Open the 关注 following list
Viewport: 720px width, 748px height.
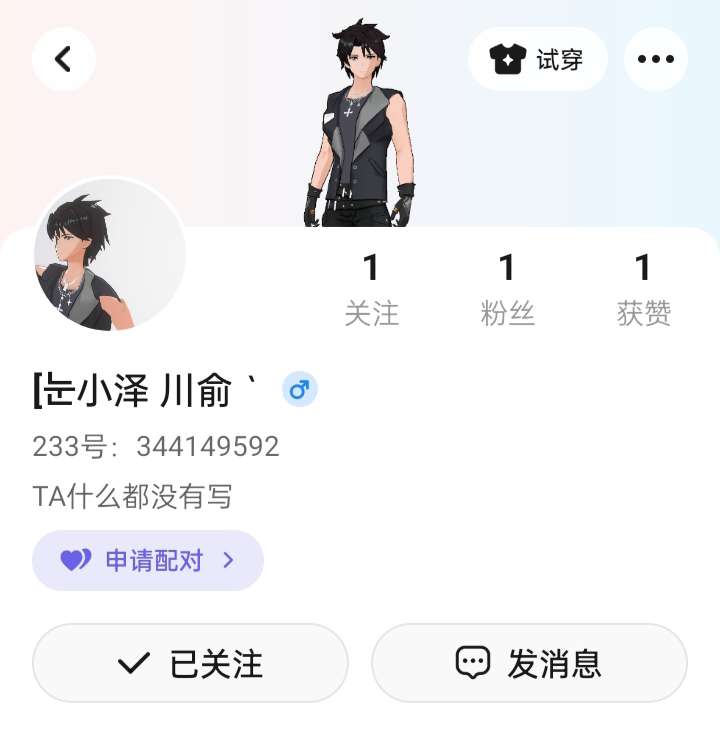pyautogui.click(x=371, y=289)
